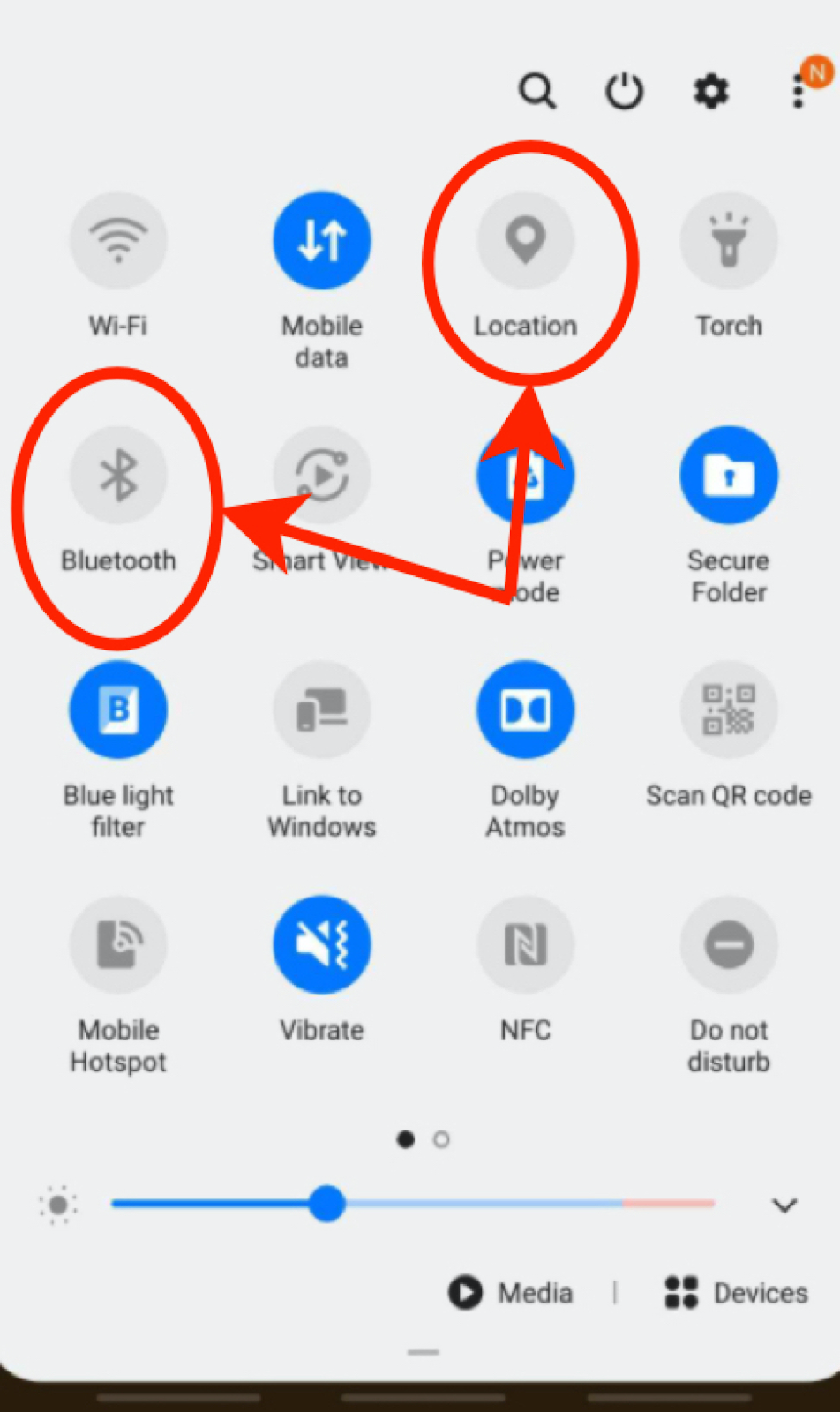Viewport: 840px width, 1412px height.
Task: Turn on Wi-Fi
Action: (x=118, y=241)
